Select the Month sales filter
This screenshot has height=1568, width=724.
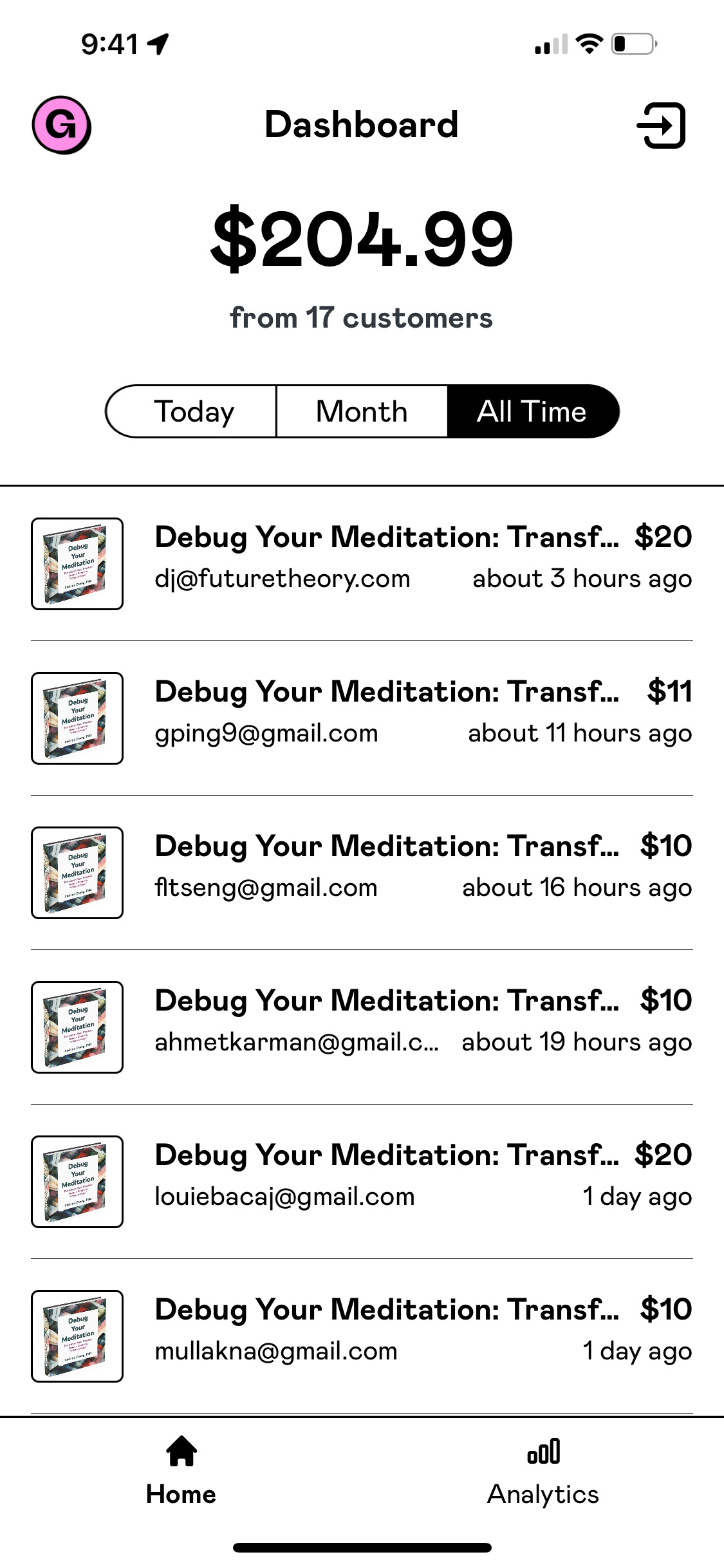pos(362,411)
